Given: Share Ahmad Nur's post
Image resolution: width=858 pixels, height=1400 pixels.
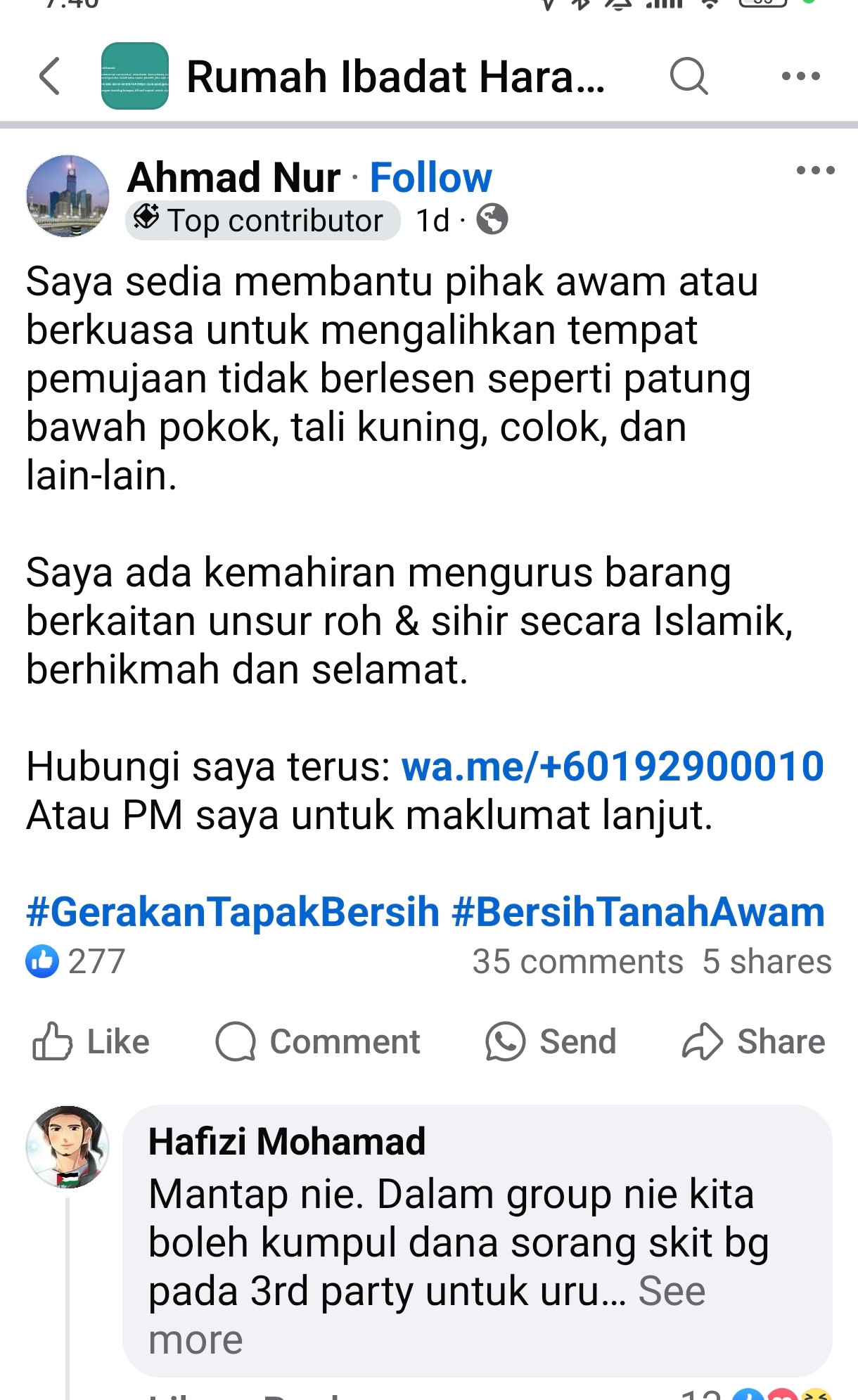Looking at the screenshot, I should [753, 1041].
